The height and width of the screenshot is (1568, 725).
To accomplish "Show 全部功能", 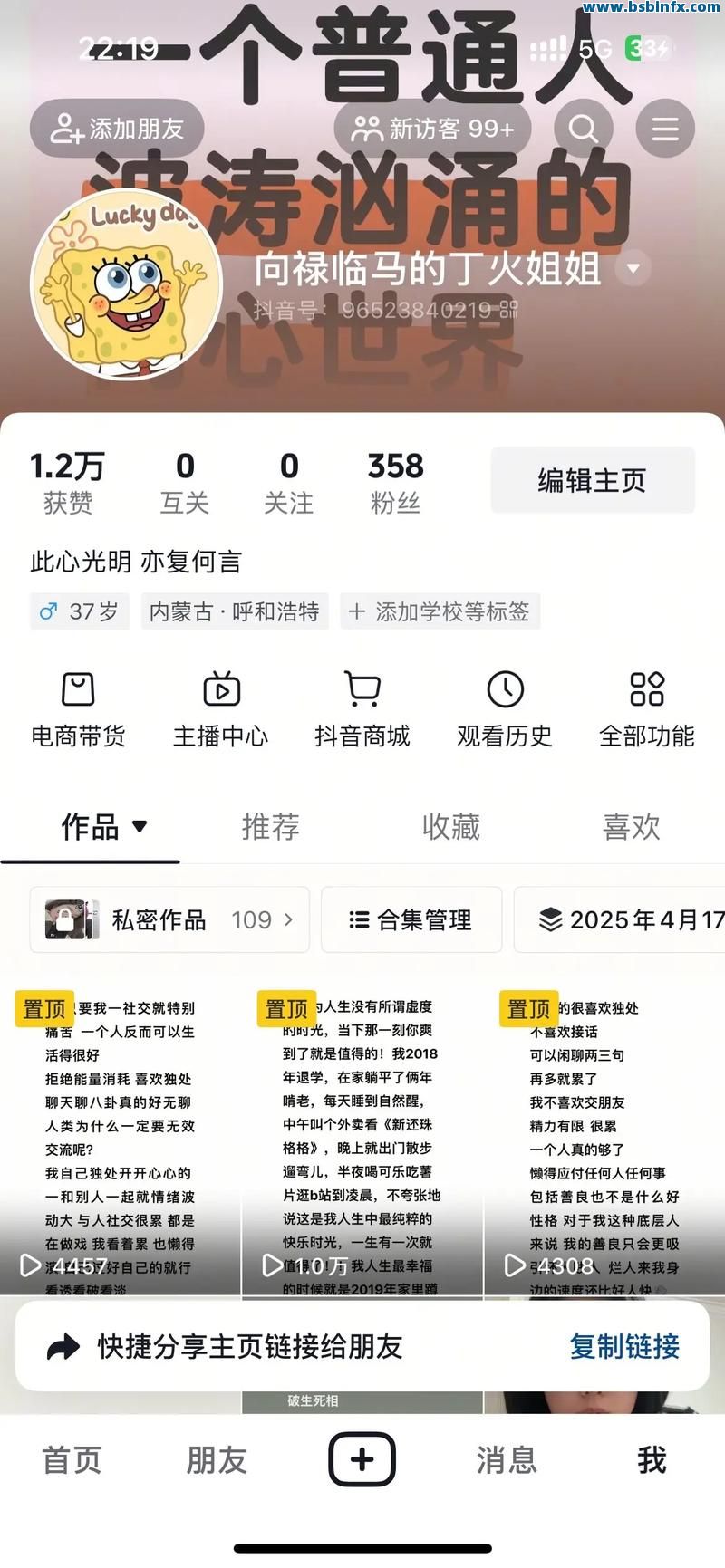I will (646, 710).
